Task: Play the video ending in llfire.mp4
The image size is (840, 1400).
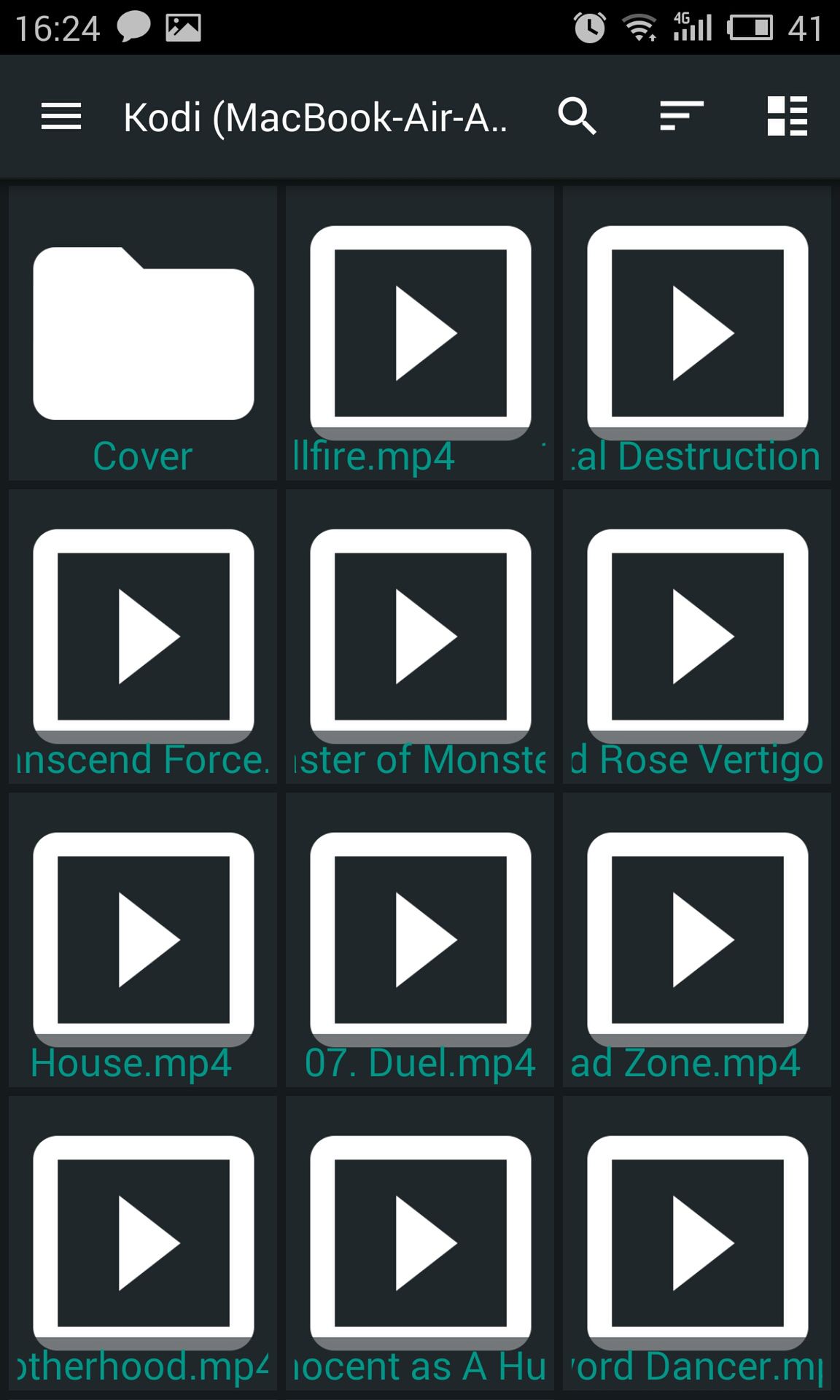Action: pyautogui.click(x=420, y=333)
